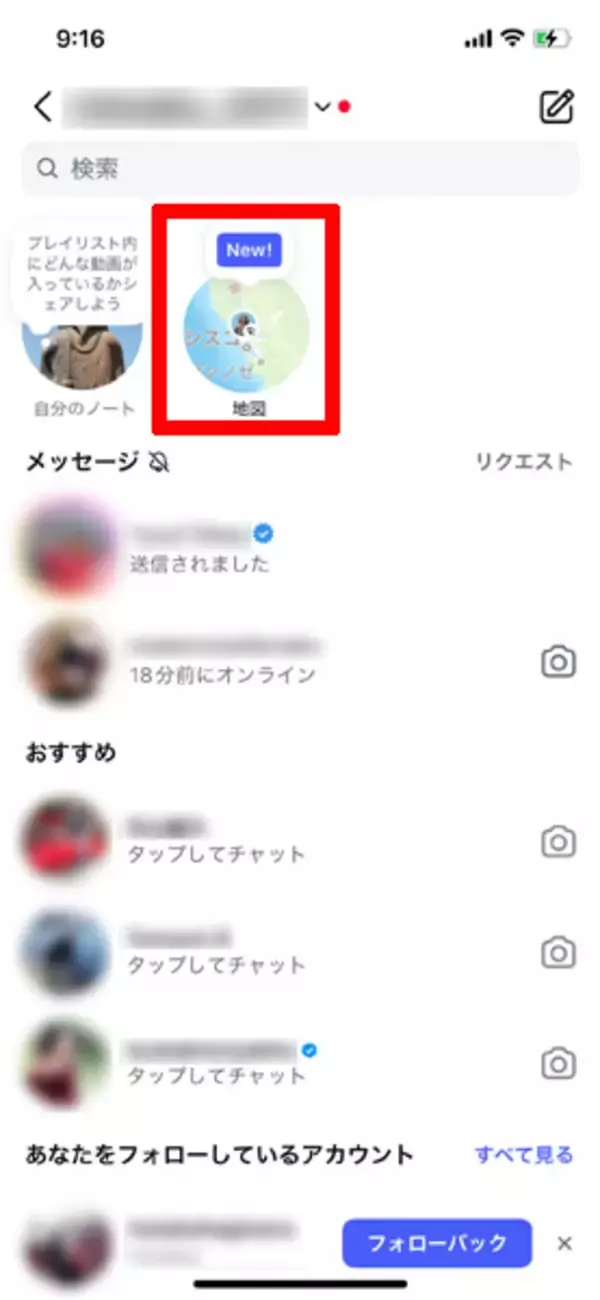600x1300 pixels.
Task: Go back with the arrow icon
Action: 42,107
